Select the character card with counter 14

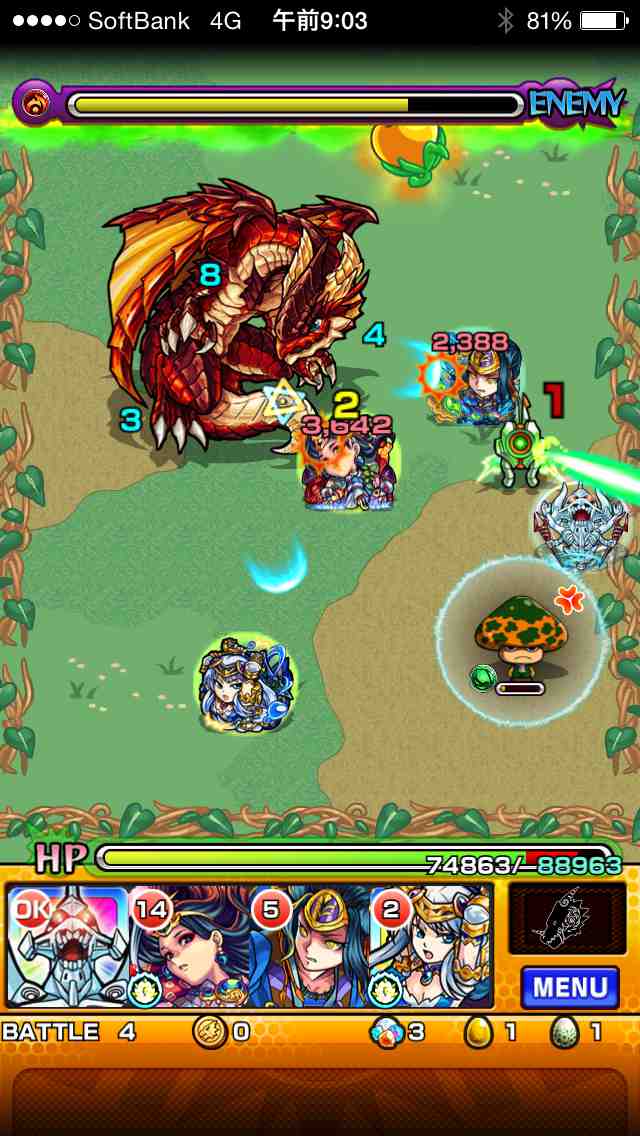pos(189,946)
